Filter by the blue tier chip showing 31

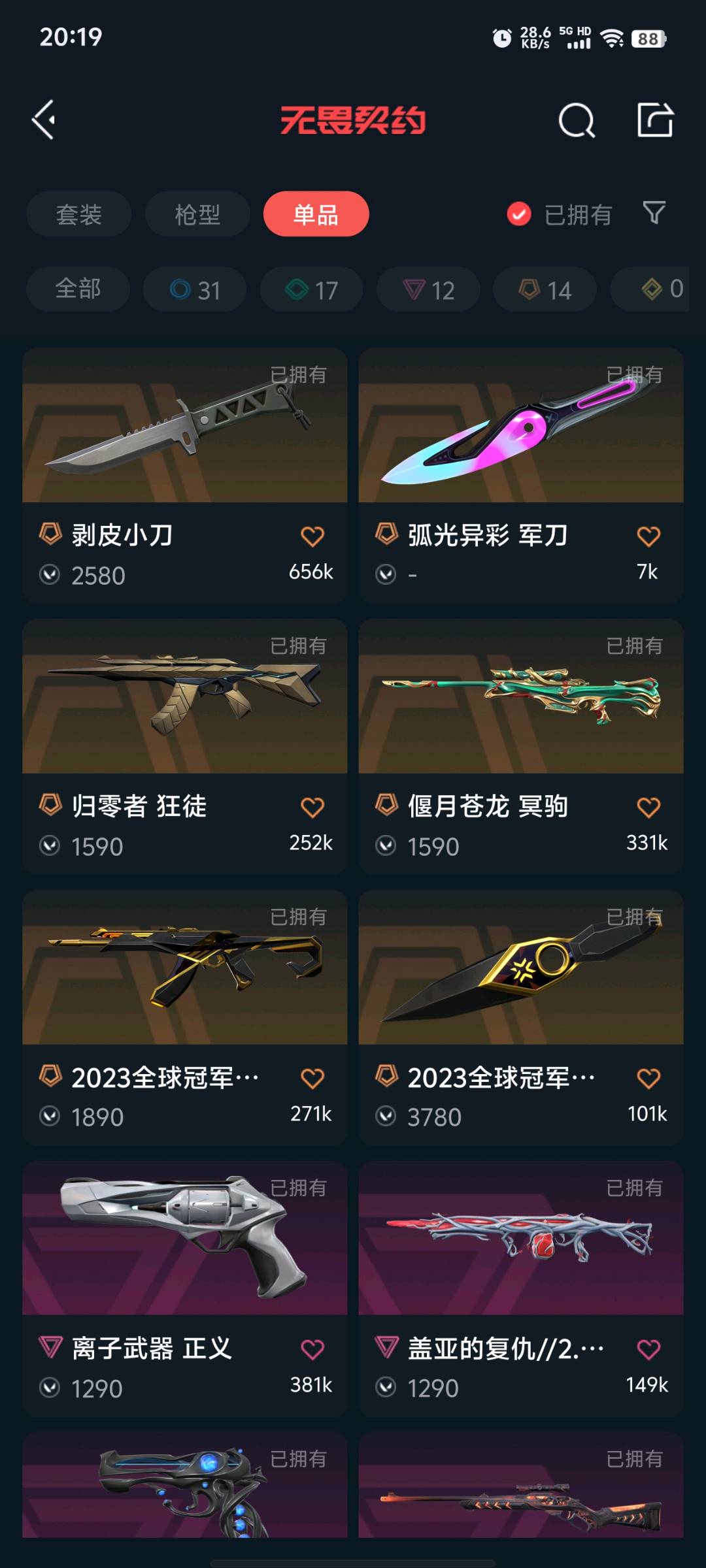tap(195, 289)
